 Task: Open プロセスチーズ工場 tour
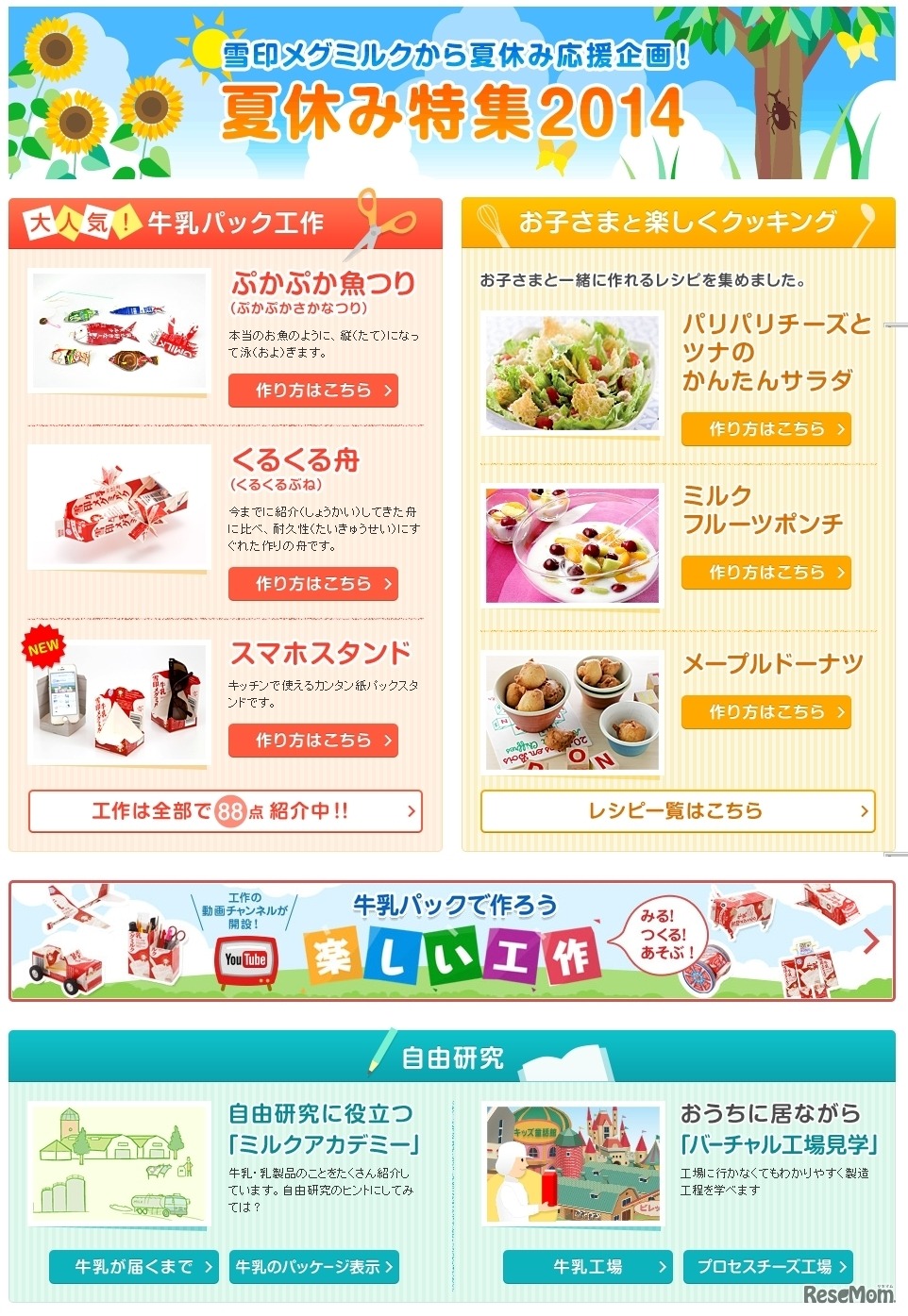(766, 1267)
